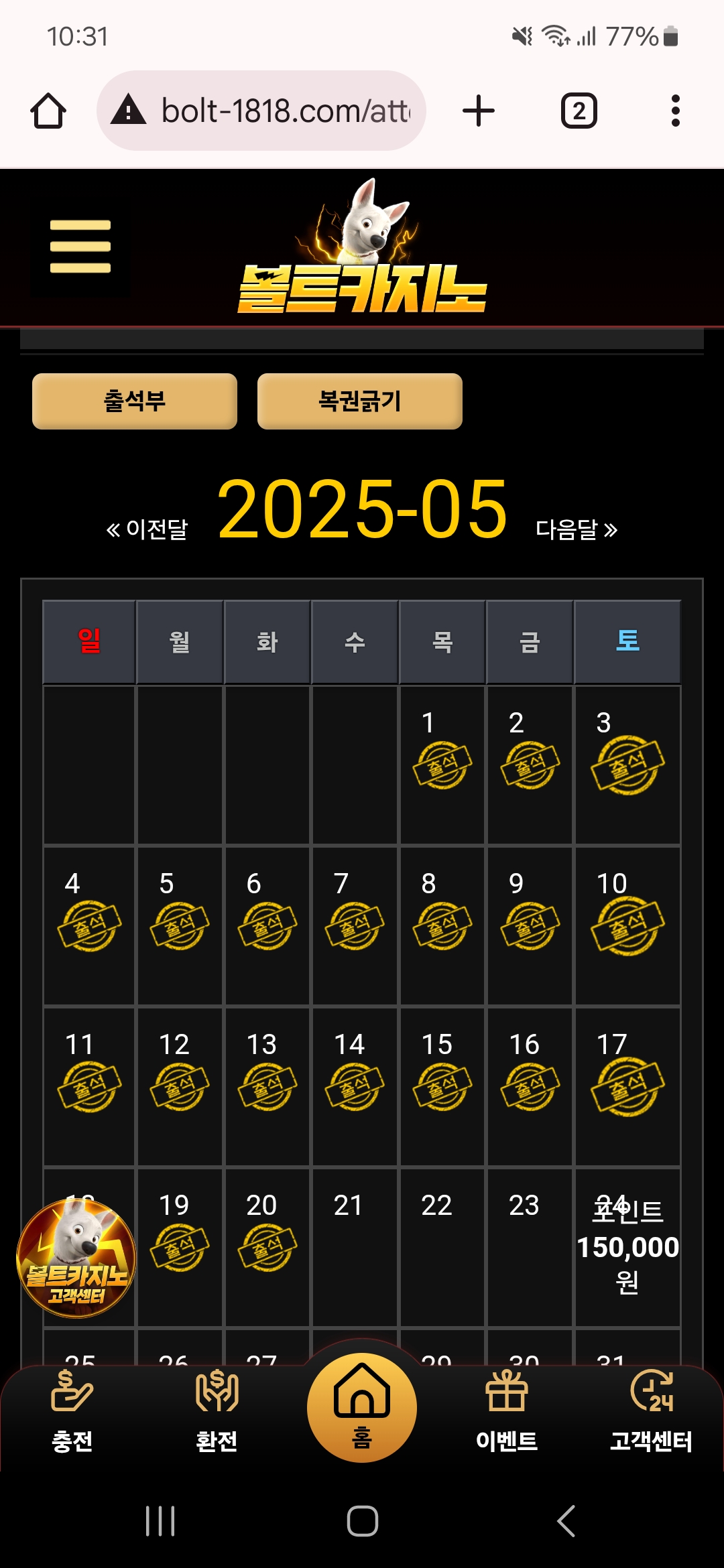
Task: Tap the browser home icon
Action: tap(48, 111)
